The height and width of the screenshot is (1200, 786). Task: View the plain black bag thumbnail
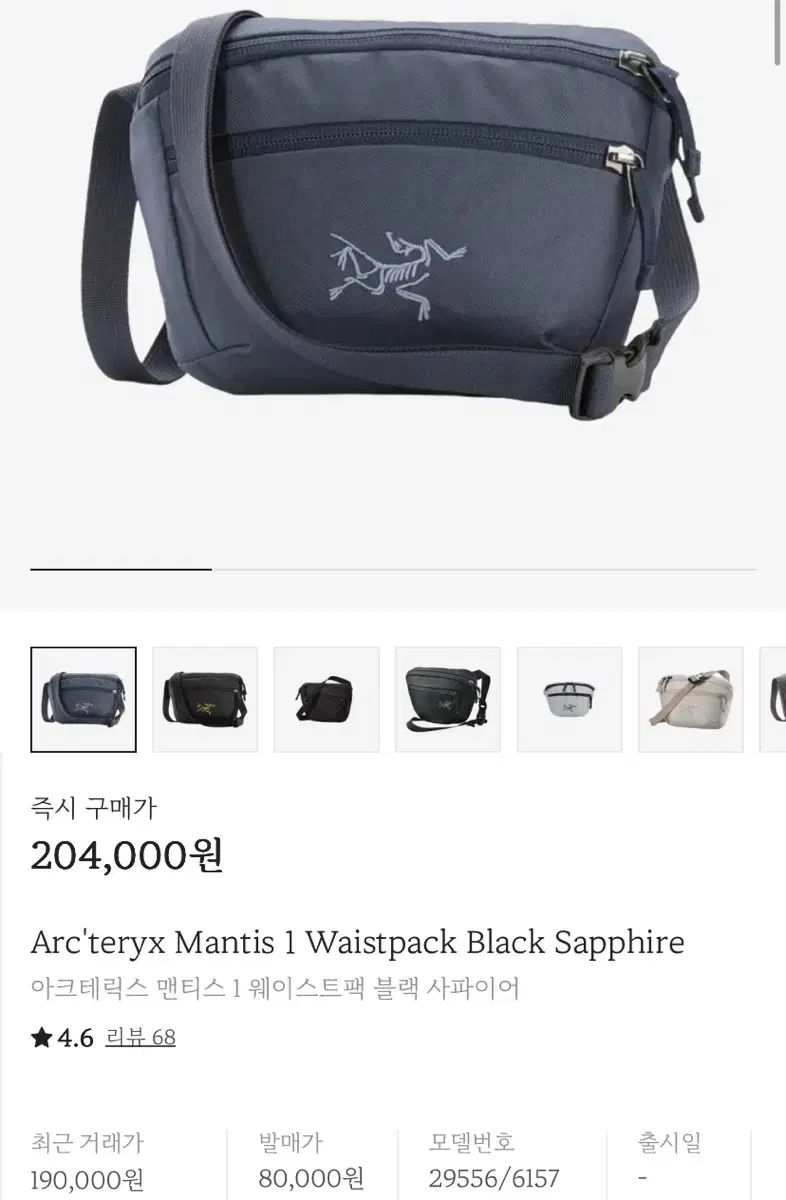tap(326, 699)
